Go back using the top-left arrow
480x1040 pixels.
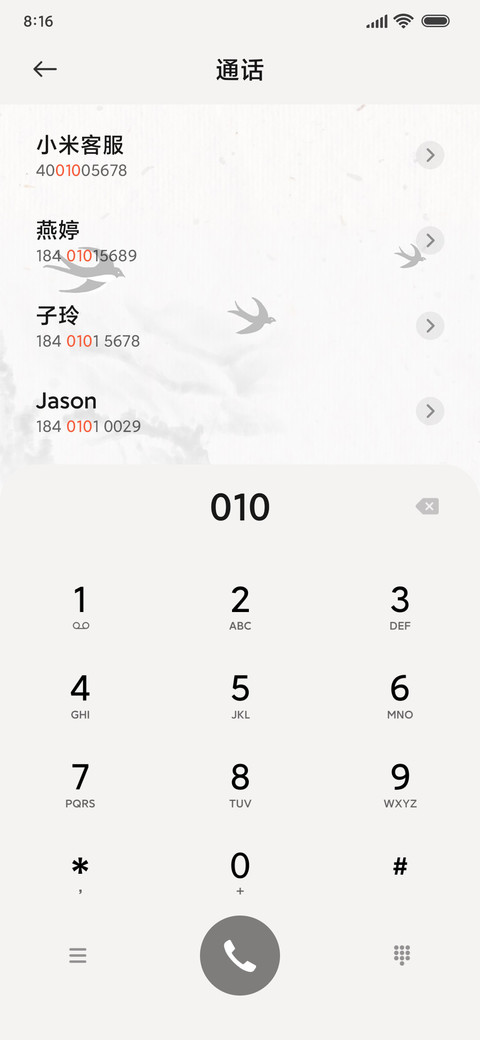[45, 69]
